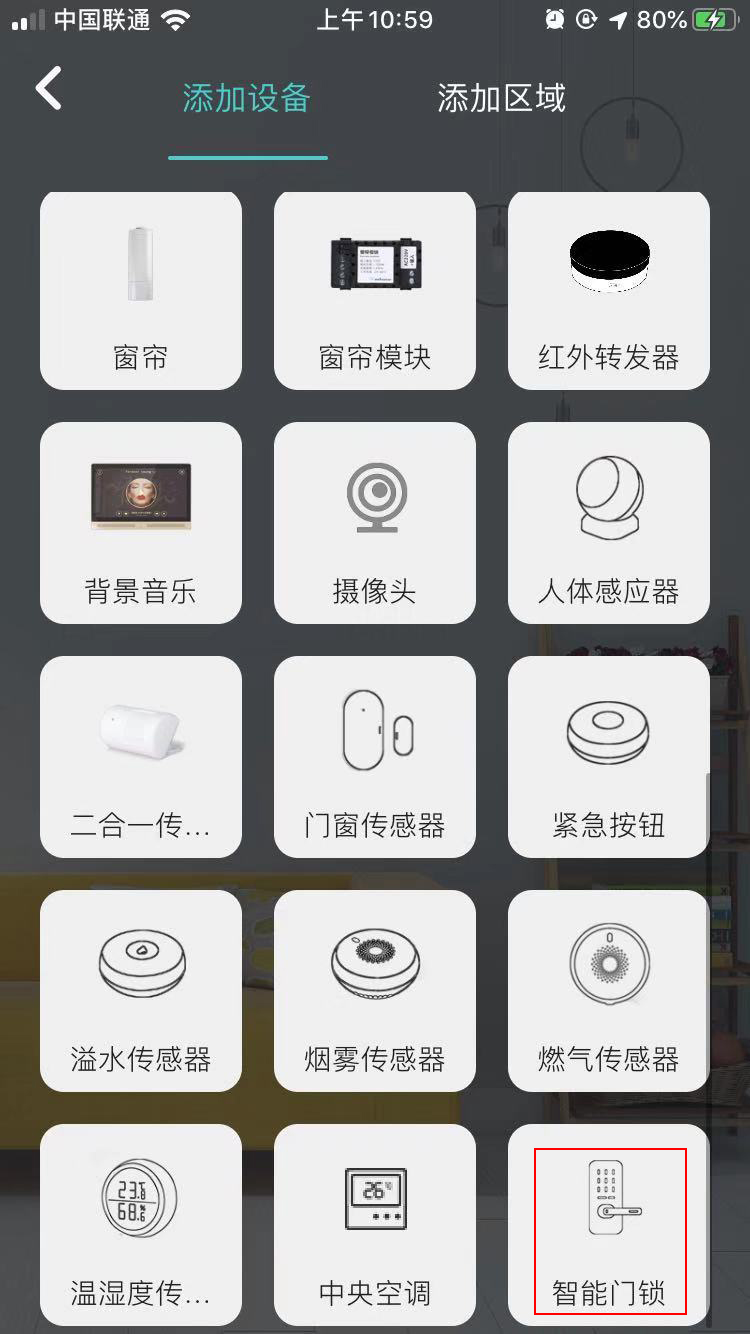Add a 人体感应器 device
Screen dimensions: 750x1334
[609, 523]
